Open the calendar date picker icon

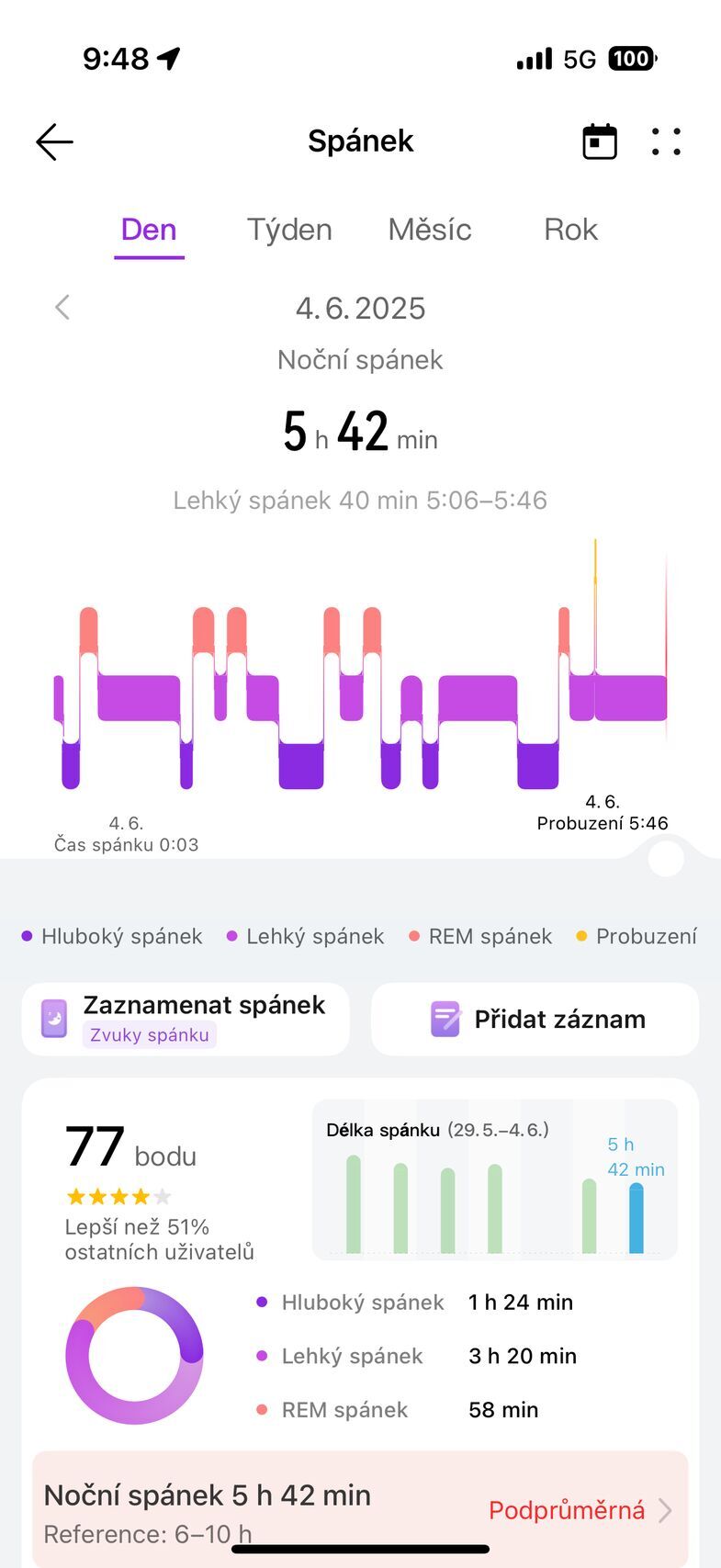coord(599,141)
